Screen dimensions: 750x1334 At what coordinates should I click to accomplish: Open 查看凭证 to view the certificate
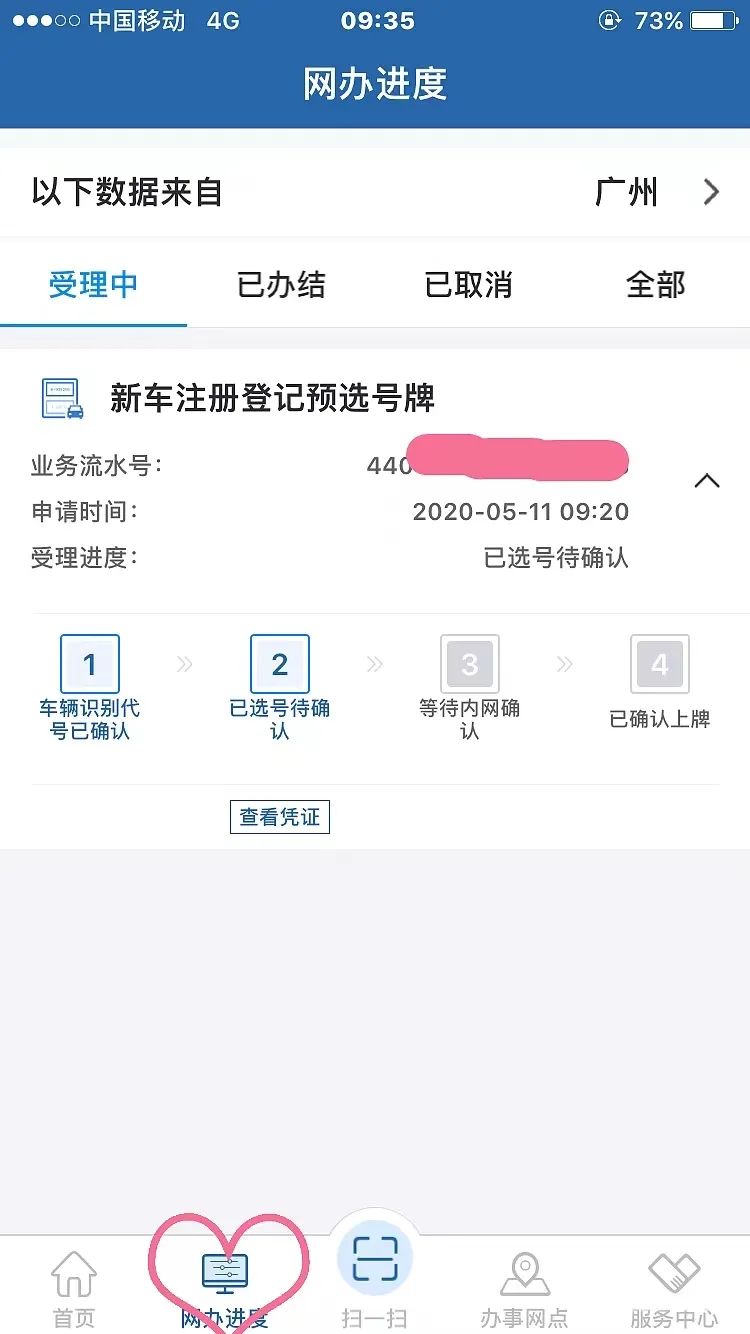279,816
